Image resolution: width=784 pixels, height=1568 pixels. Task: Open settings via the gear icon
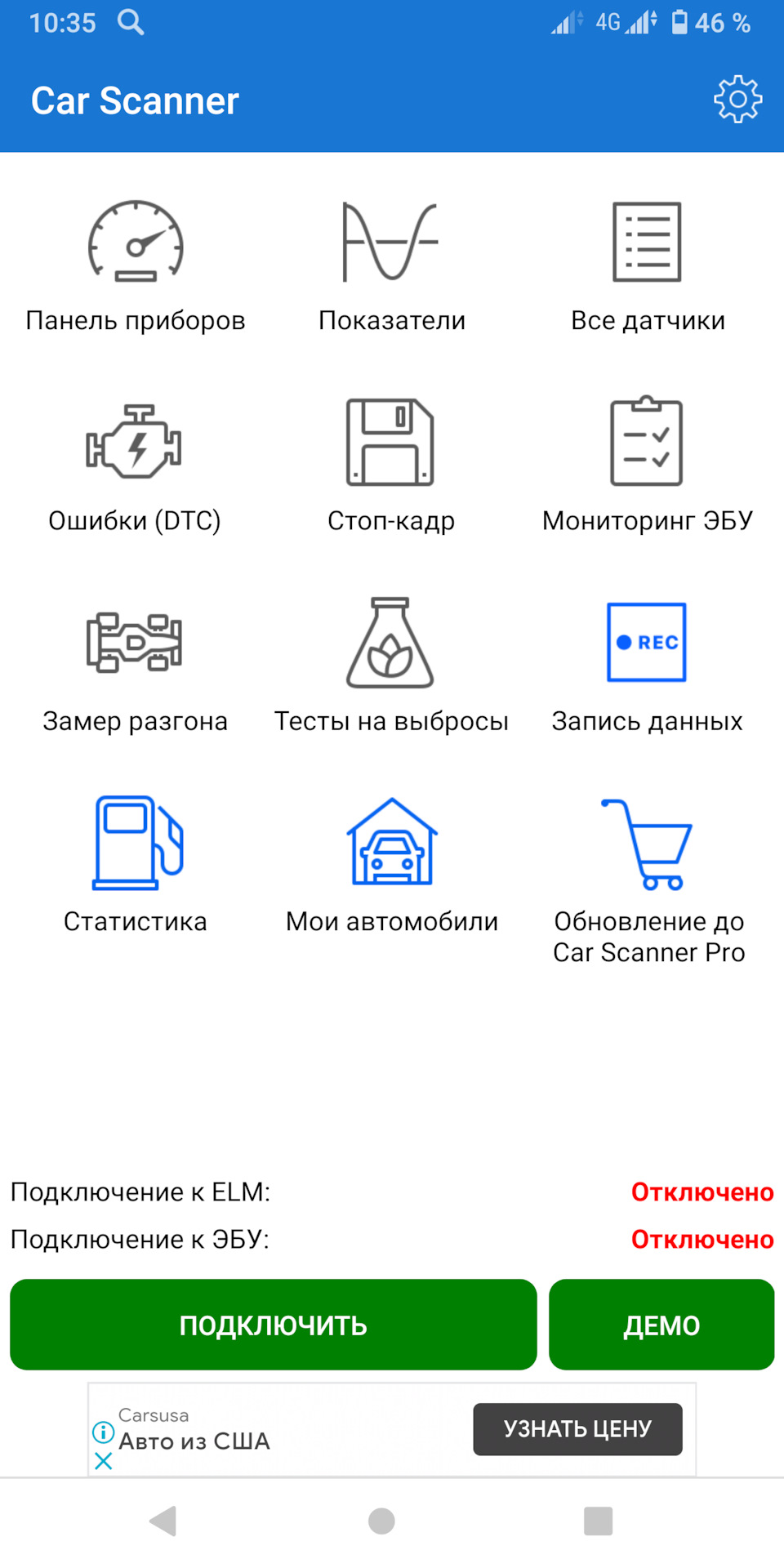(737, 100)
